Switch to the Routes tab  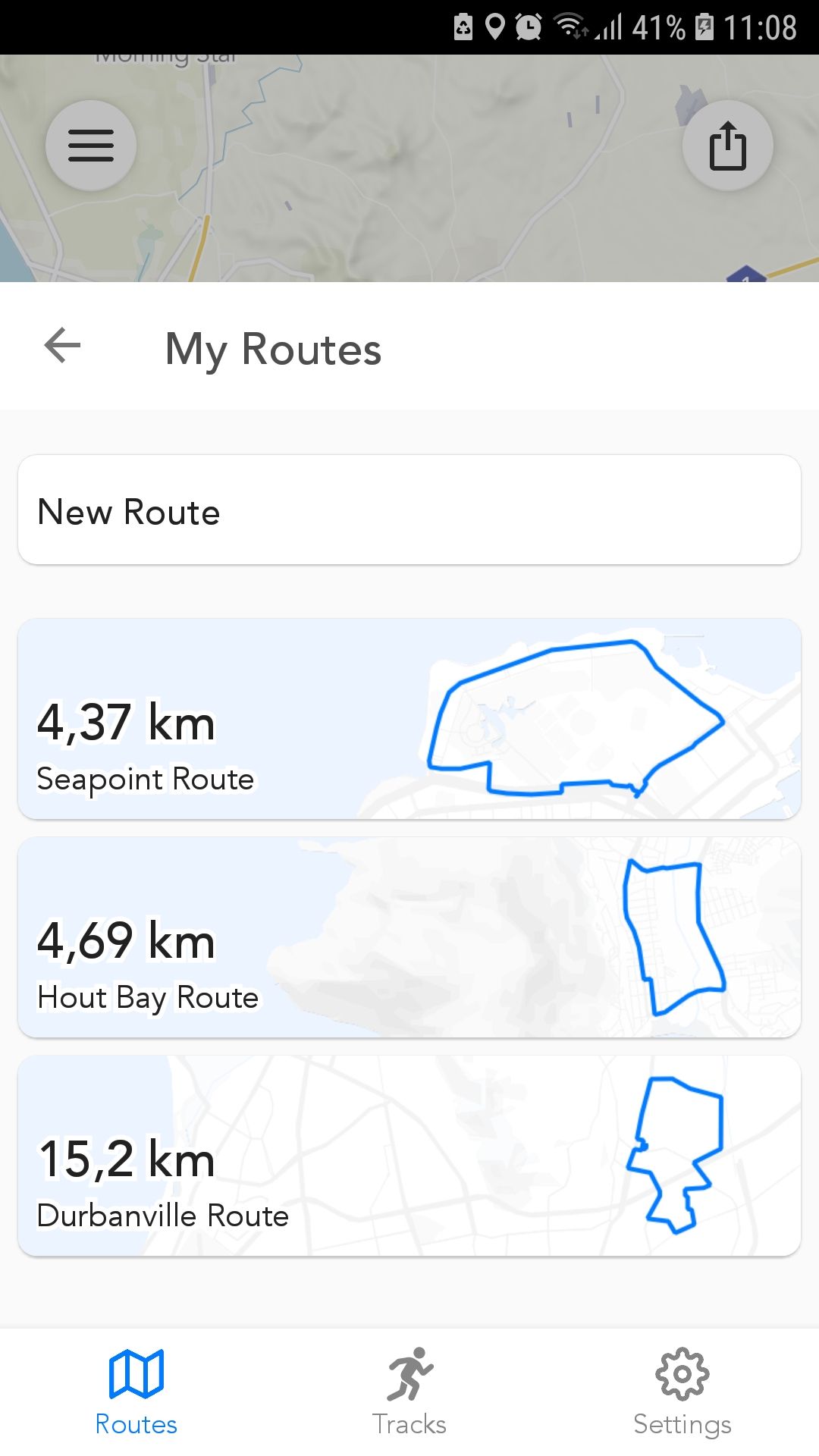coord(136,1392)
